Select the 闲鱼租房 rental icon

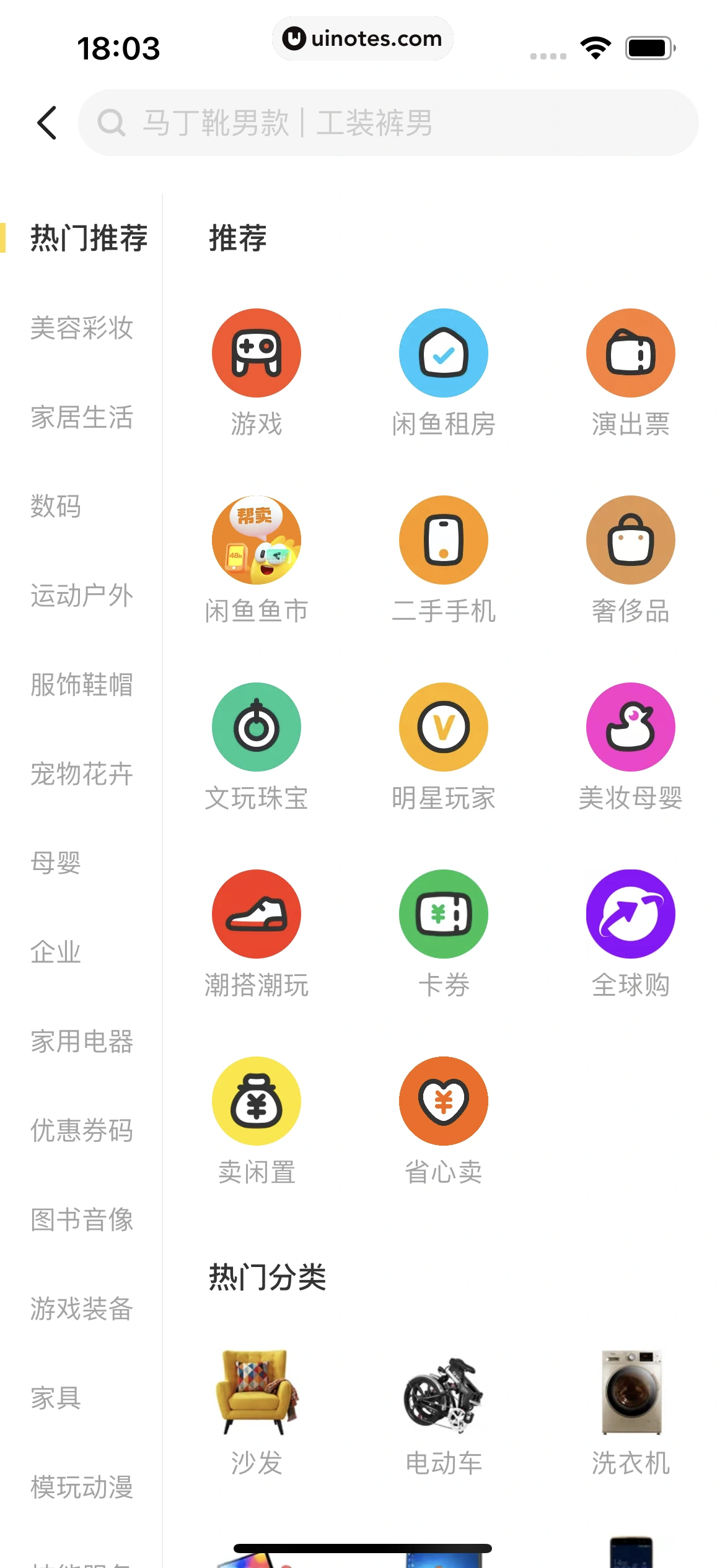443,353
